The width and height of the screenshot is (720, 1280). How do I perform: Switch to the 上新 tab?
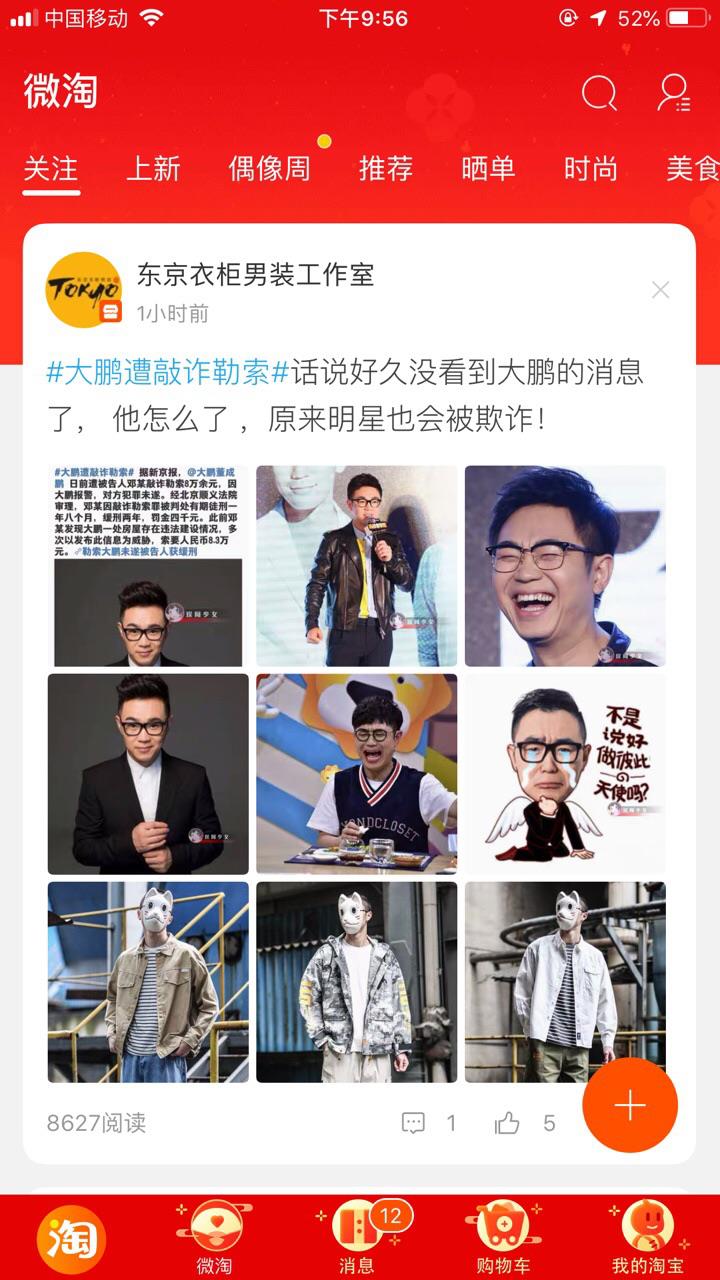153,168
